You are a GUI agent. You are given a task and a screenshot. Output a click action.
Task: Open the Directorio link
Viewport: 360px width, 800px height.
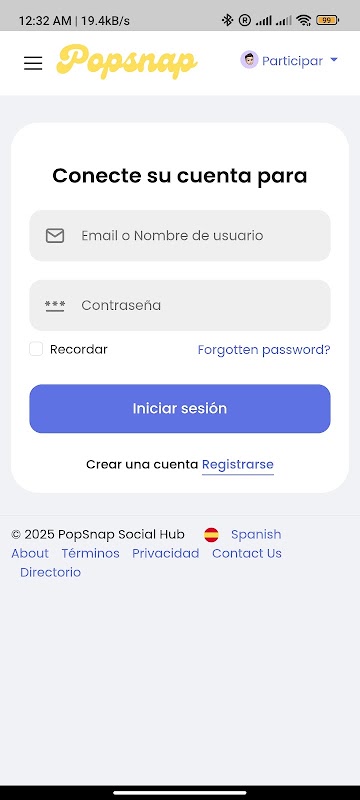pyautogui.click(x=50, y=572)
